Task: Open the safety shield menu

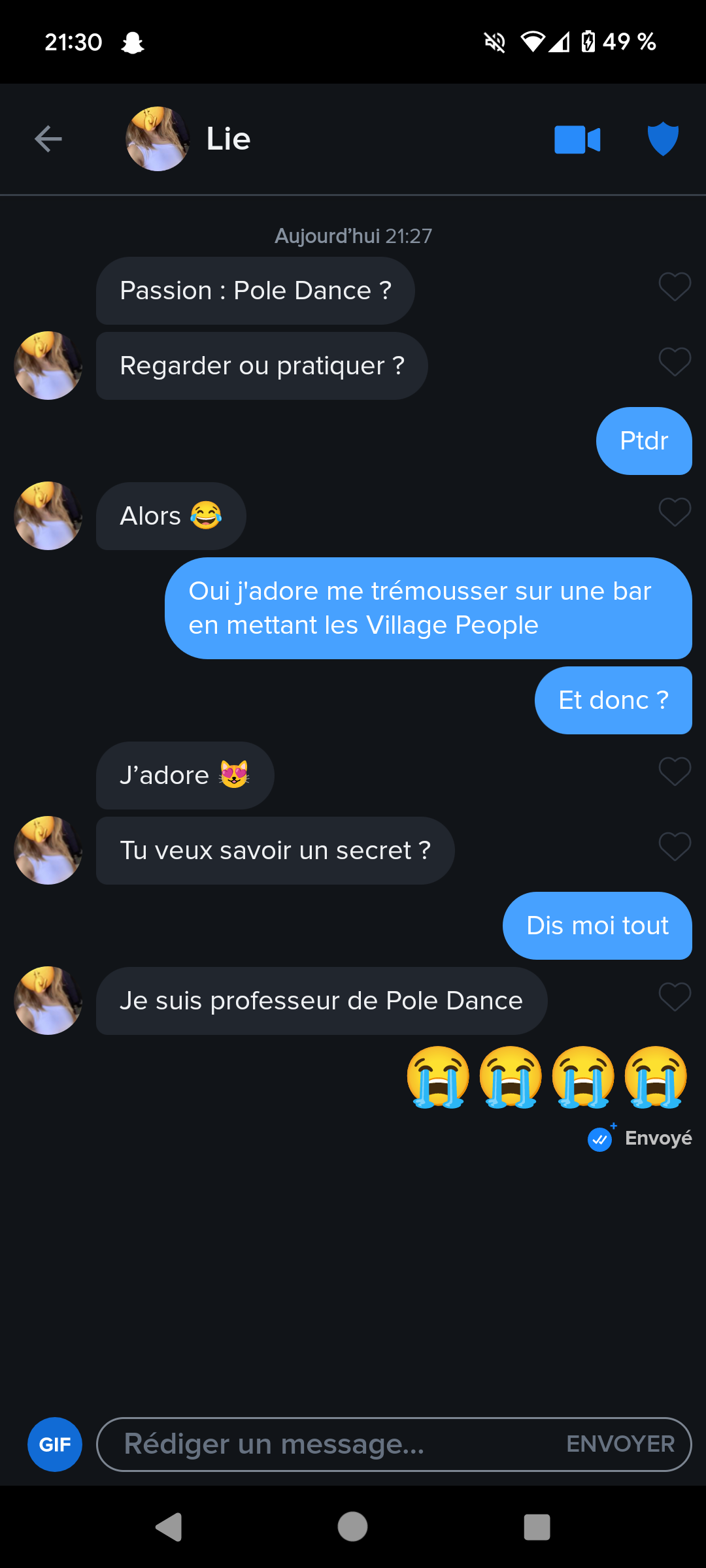Action: click(x=663, y=139)
